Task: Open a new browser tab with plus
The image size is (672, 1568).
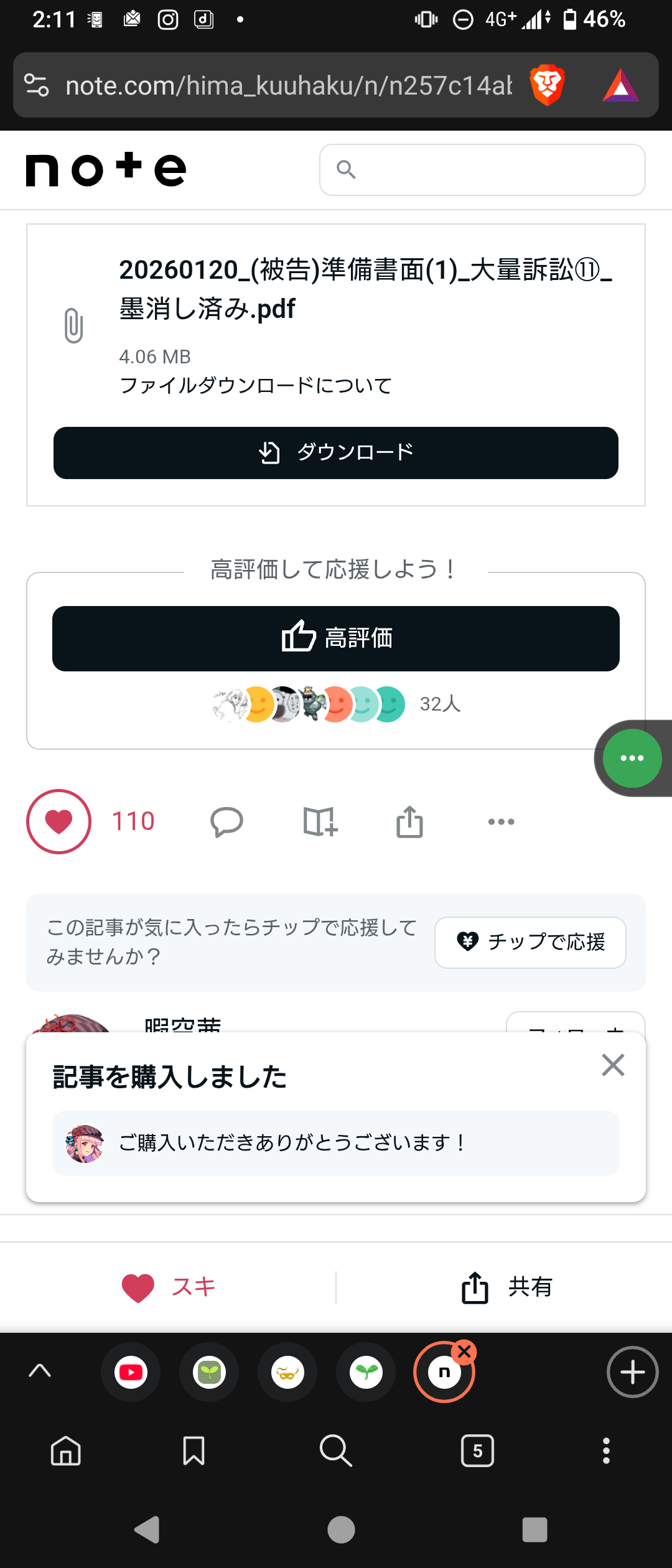Action: (632, 1372)
